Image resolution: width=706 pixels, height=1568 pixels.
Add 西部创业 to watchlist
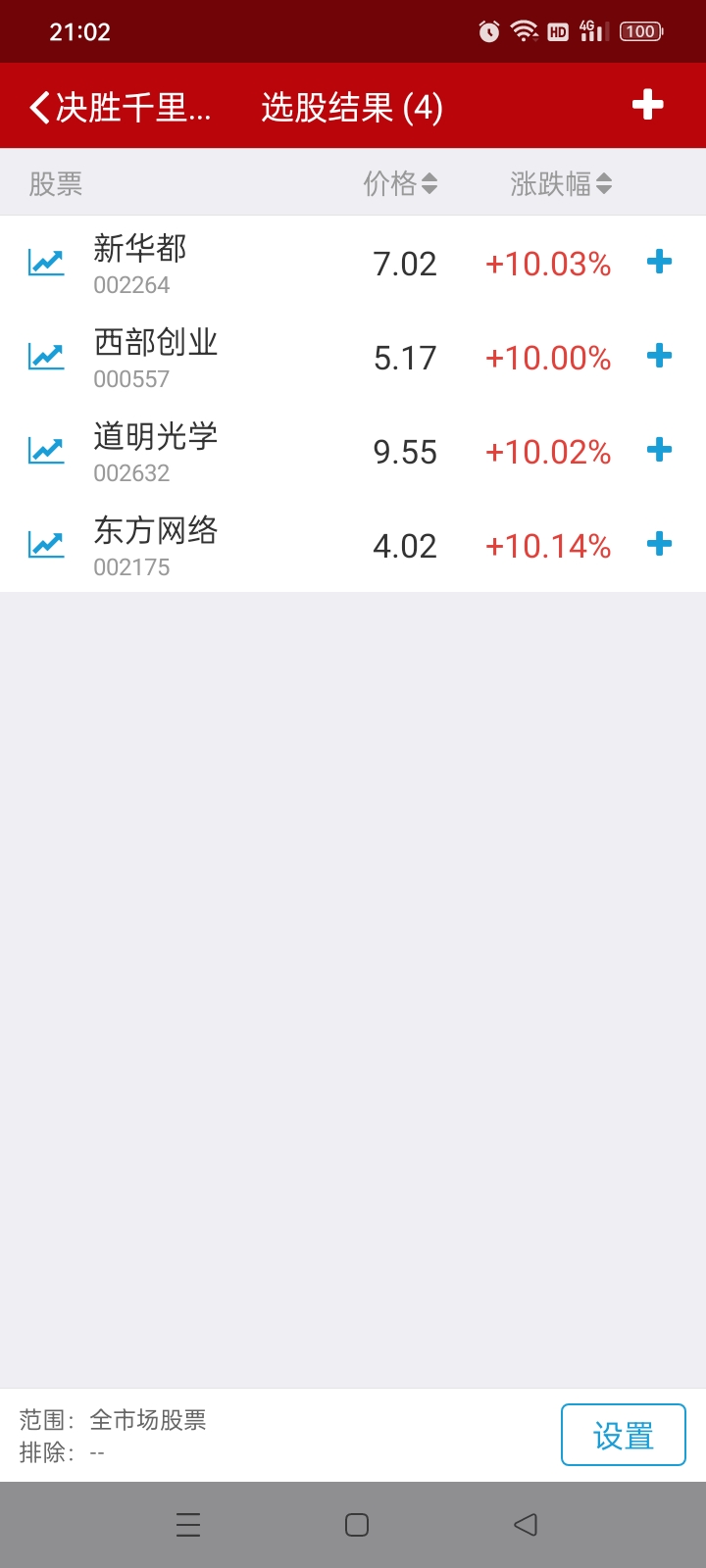coord(660,356)
